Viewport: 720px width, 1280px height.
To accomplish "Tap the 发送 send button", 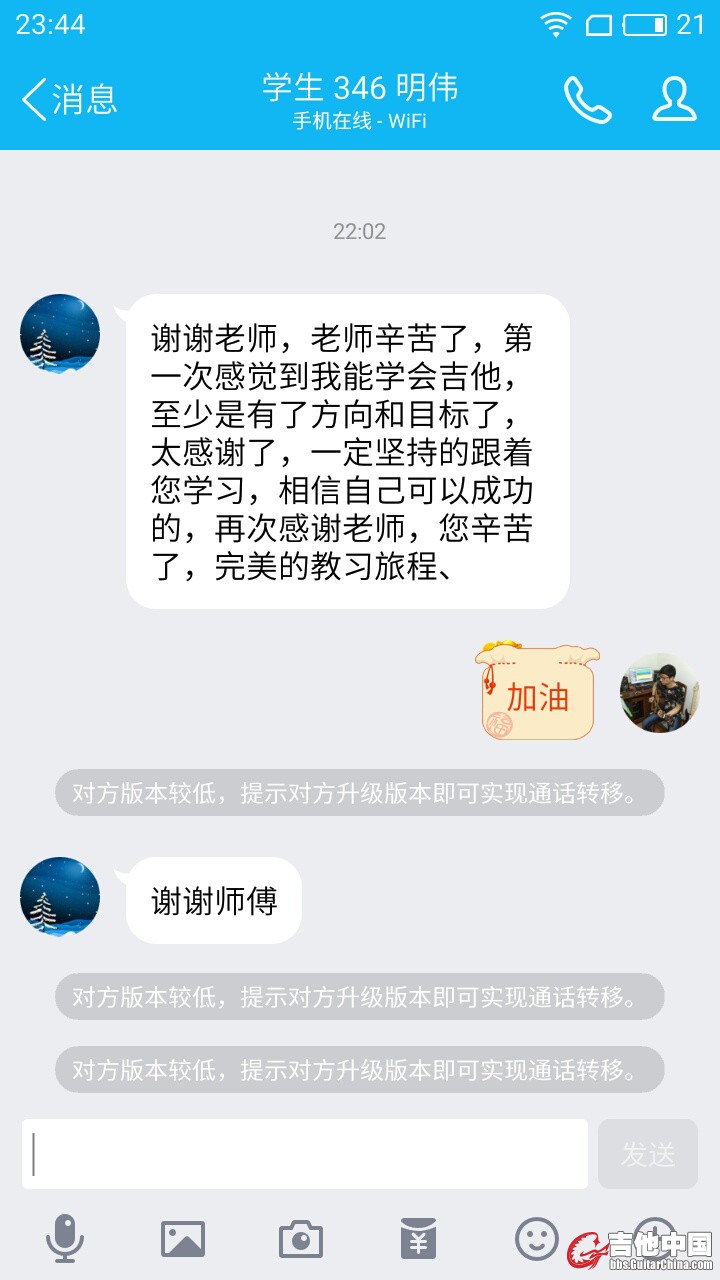I will 647,1154.
